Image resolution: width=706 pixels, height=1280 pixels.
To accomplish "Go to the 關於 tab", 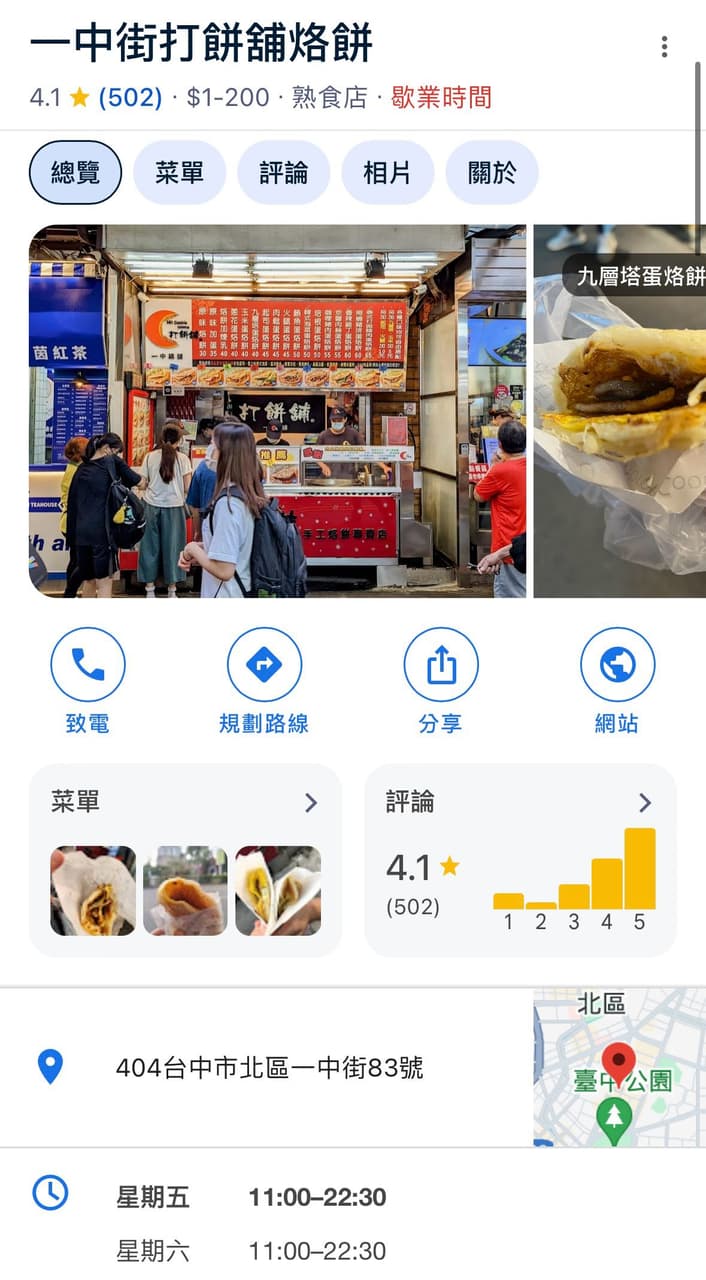I will (x=492, y=172).
